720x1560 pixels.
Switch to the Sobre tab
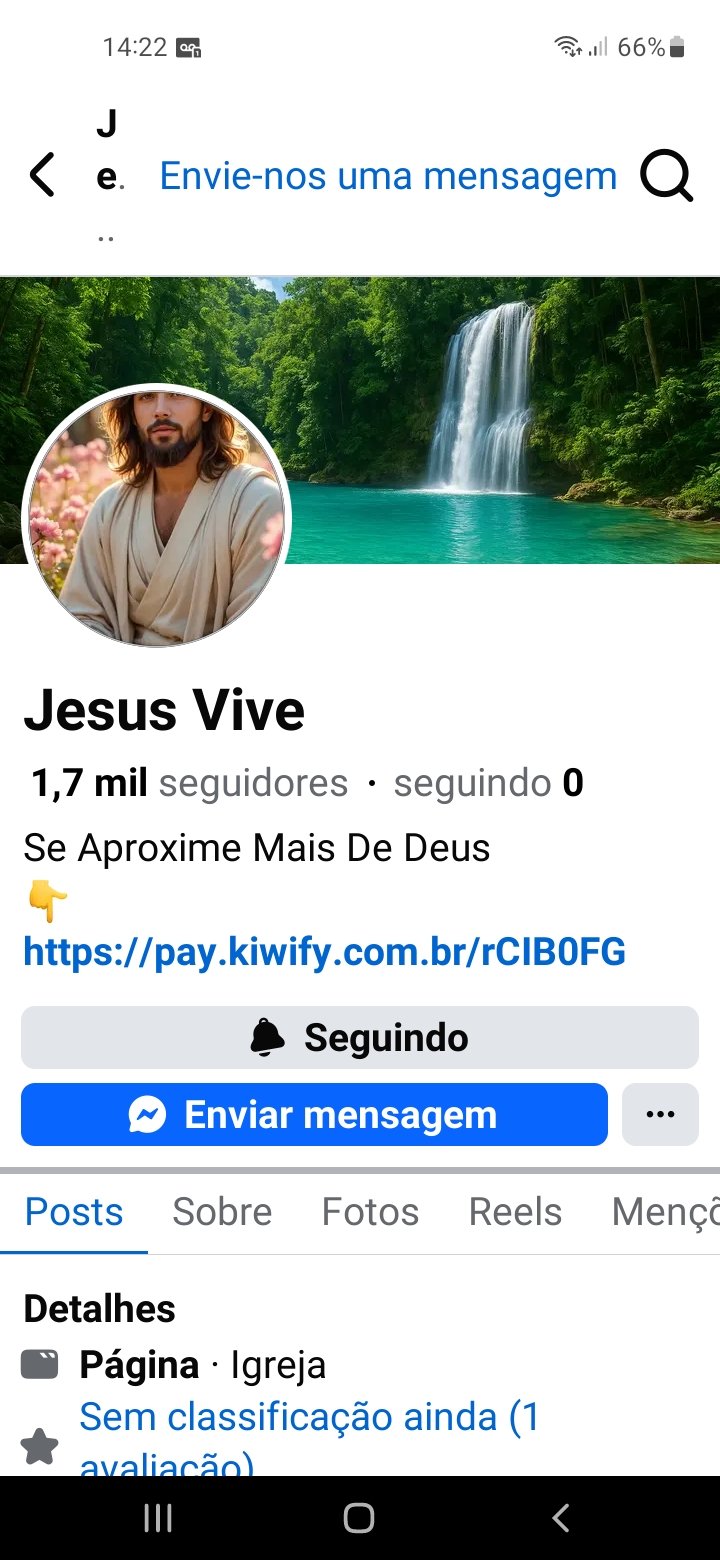222,1212
